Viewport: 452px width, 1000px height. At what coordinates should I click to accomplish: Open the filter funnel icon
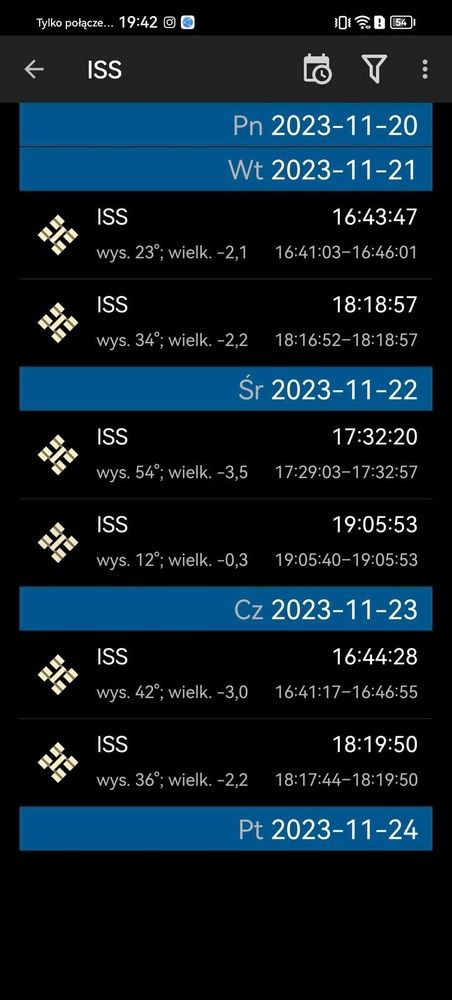pyautogui.click(x=374, y=69)
